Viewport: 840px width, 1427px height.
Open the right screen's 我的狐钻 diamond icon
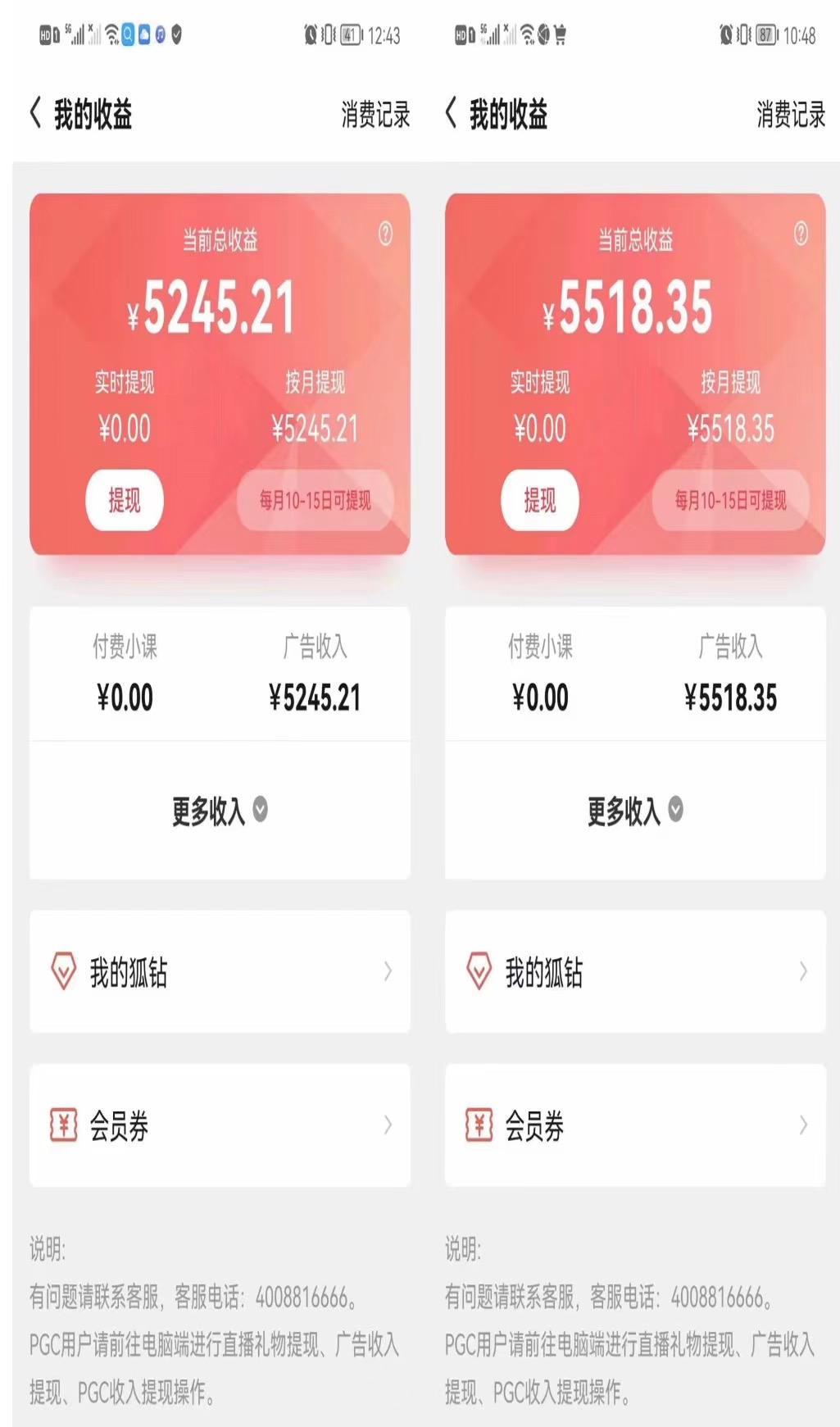479,971
